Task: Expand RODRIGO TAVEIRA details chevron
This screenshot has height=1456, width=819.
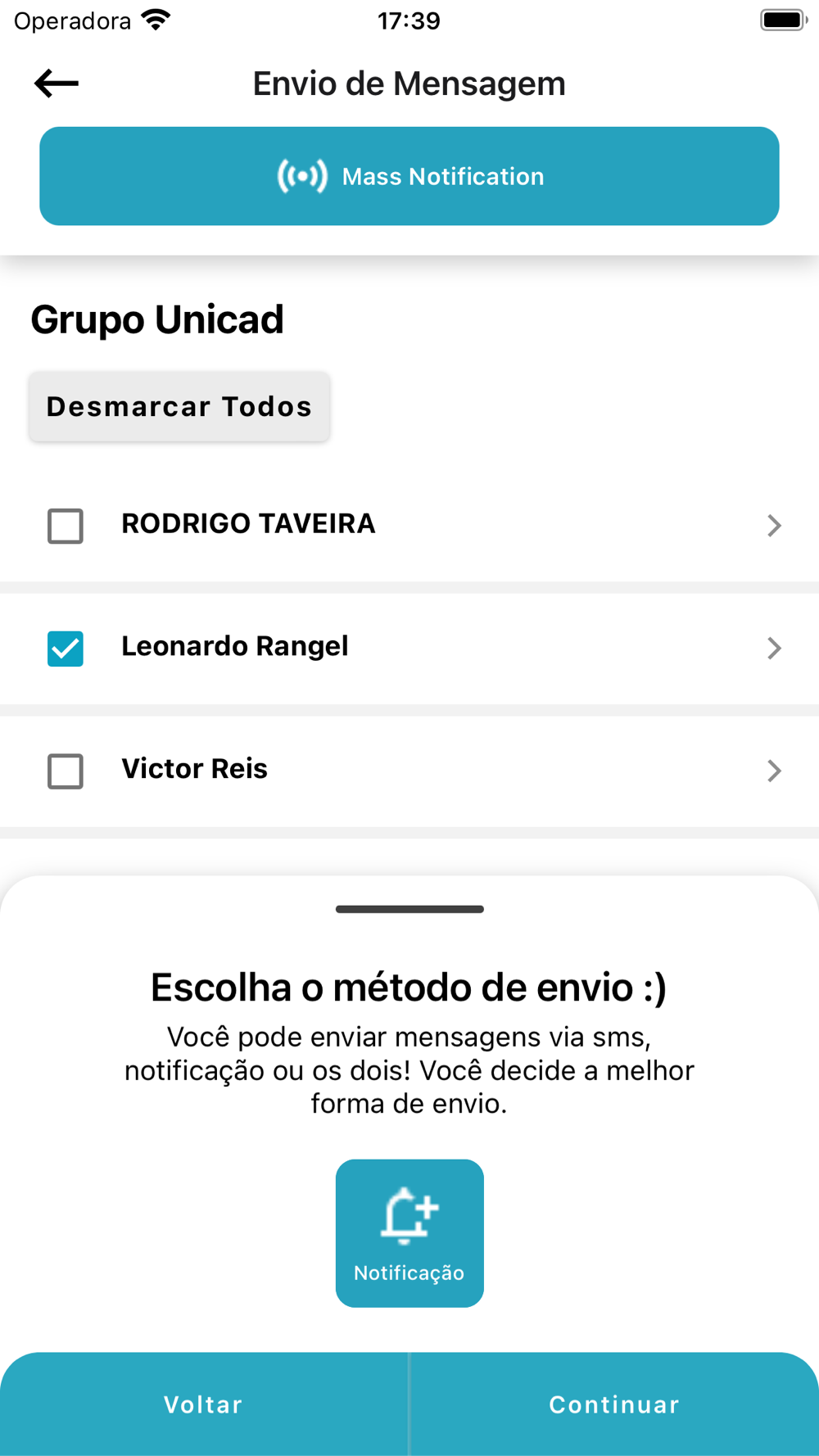Action: pos(774,526)
